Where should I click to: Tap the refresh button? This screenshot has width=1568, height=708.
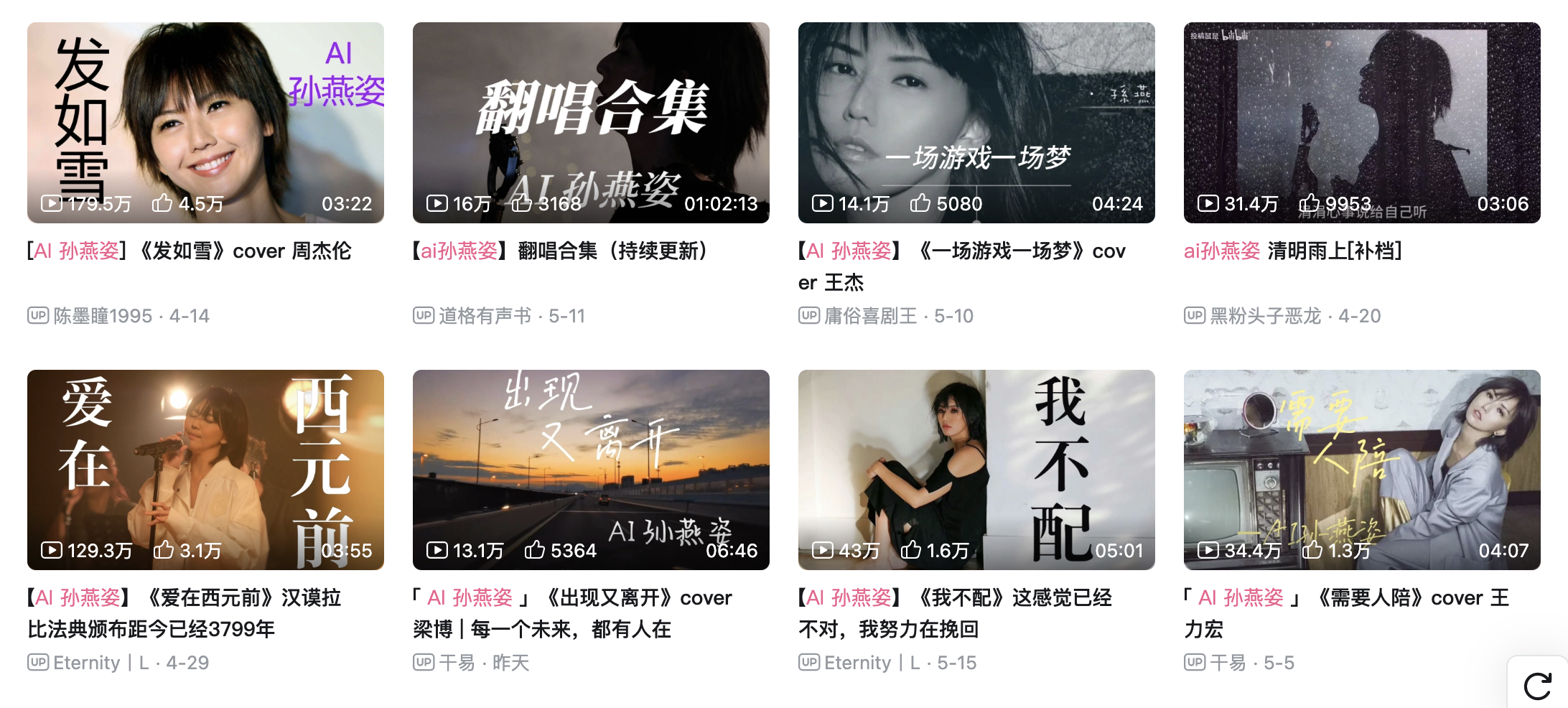(1537, 686)
